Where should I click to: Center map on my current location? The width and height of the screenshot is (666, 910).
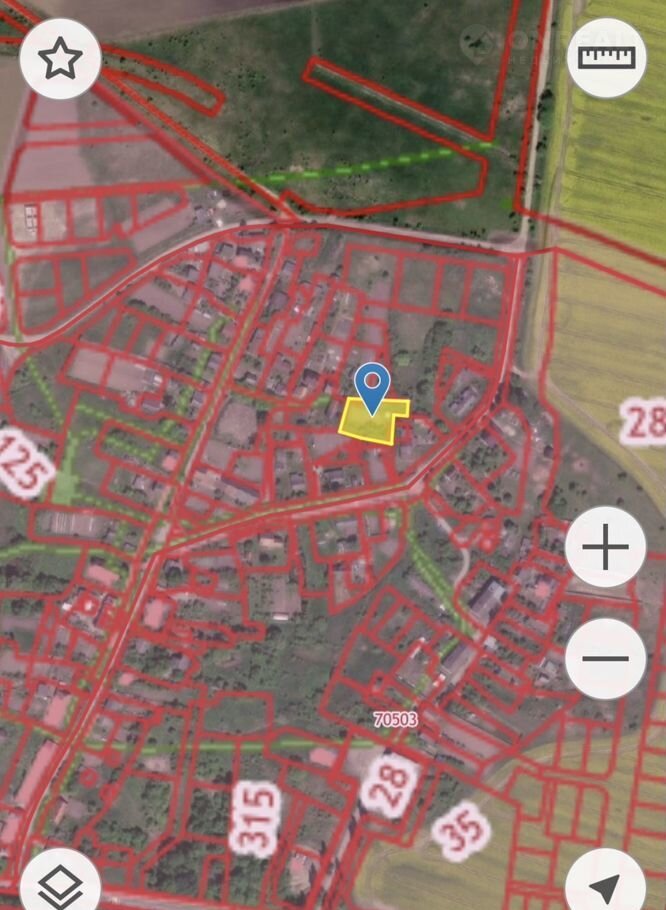pyautogui.click(x=606, y=884)
